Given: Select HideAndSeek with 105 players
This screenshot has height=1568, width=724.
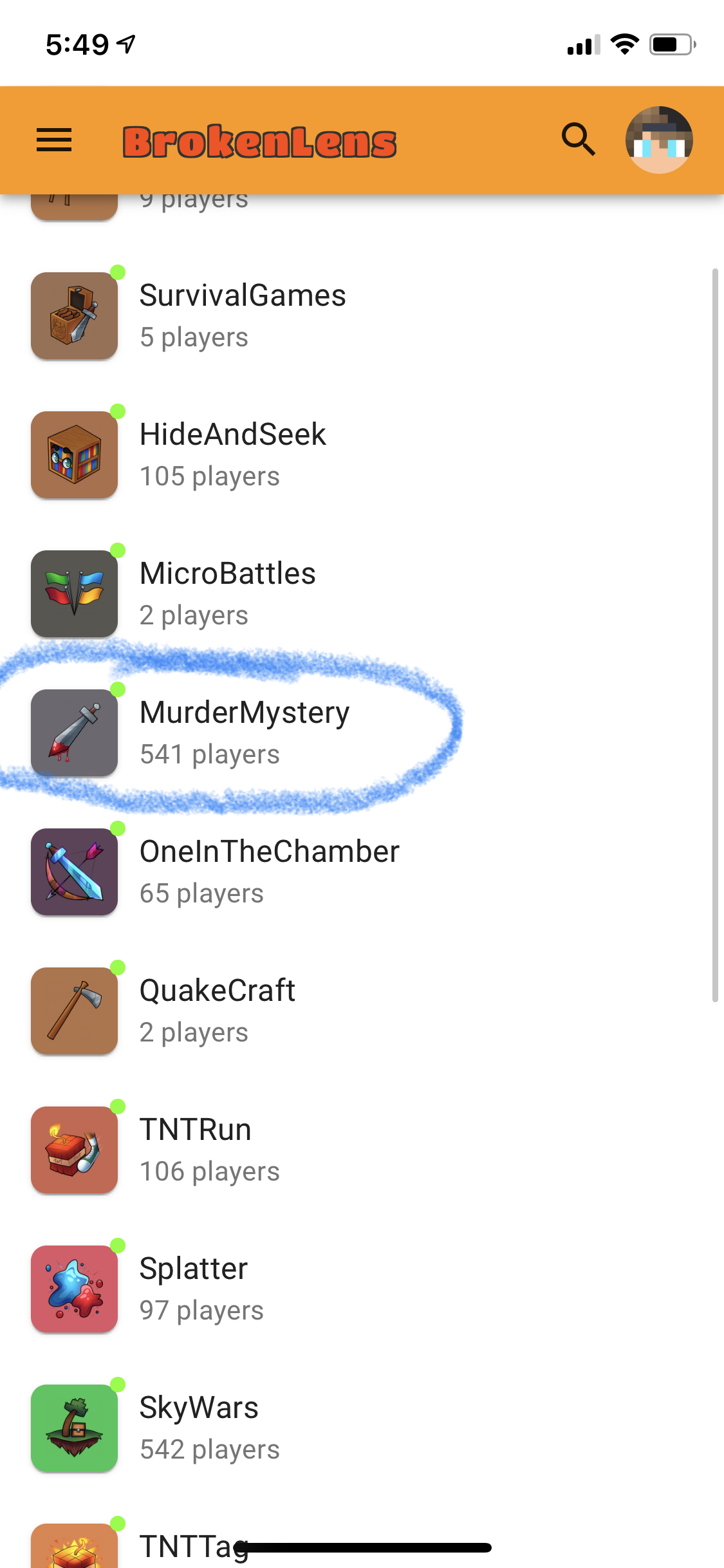Looking at the screenshot, I should (362, 454).
